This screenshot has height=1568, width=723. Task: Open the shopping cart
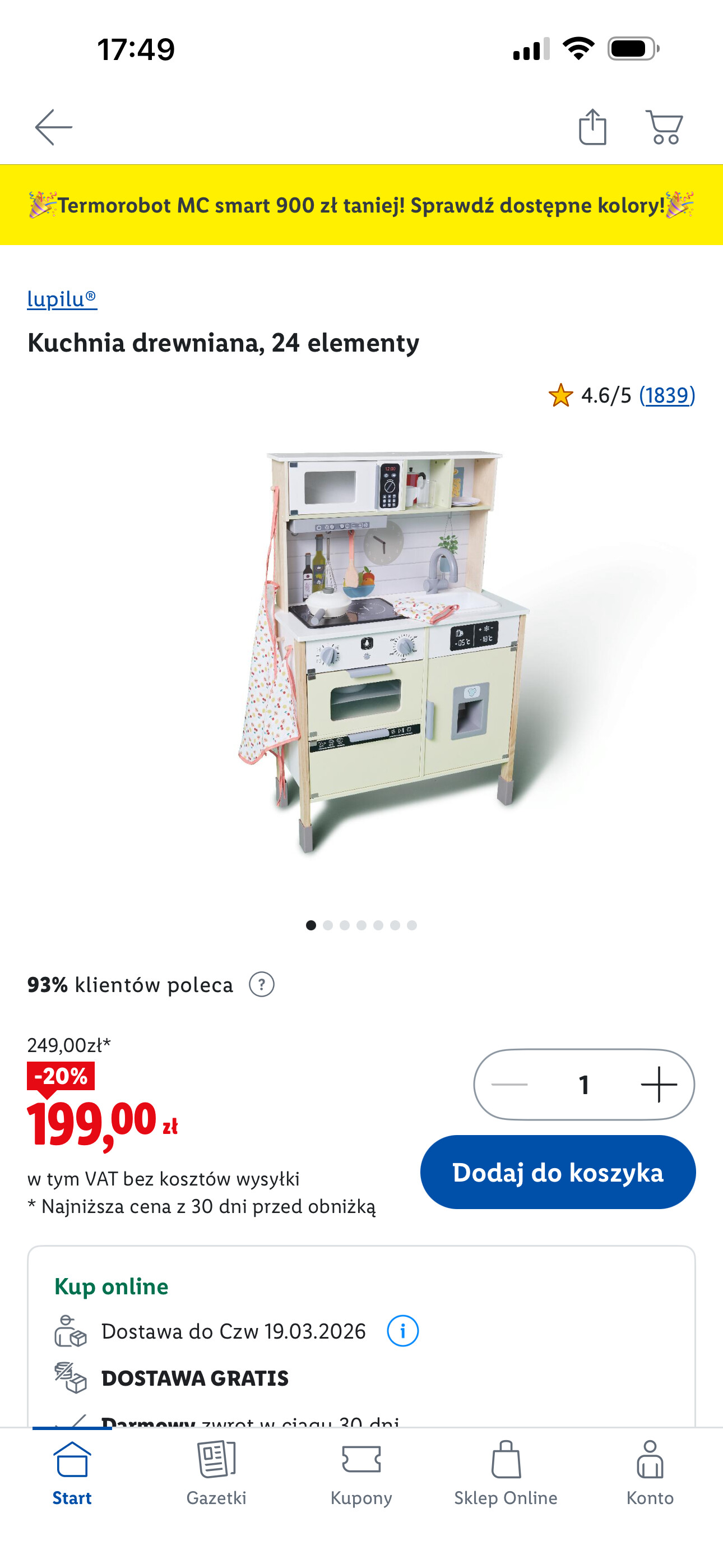664,127
